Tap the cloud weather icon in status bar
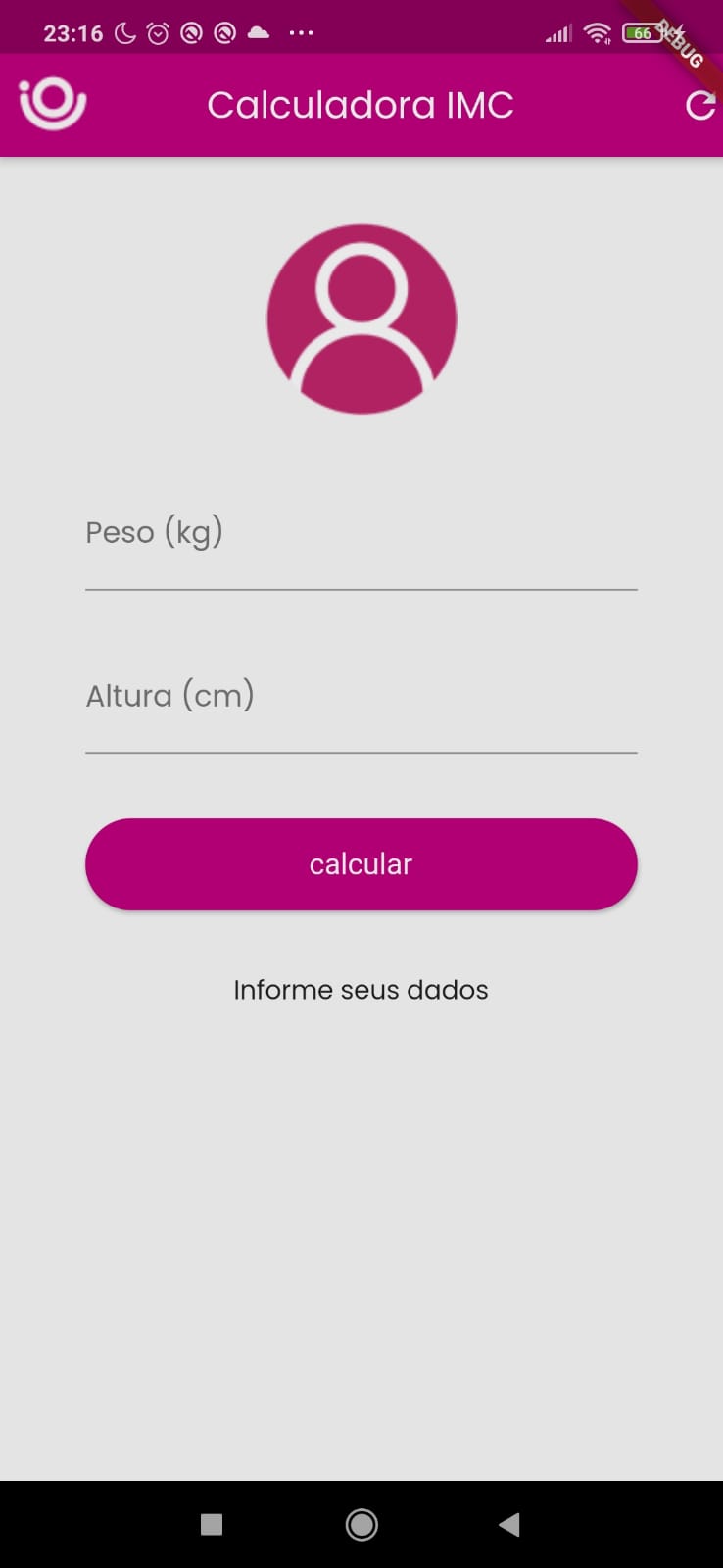 (x=259, y=32)
